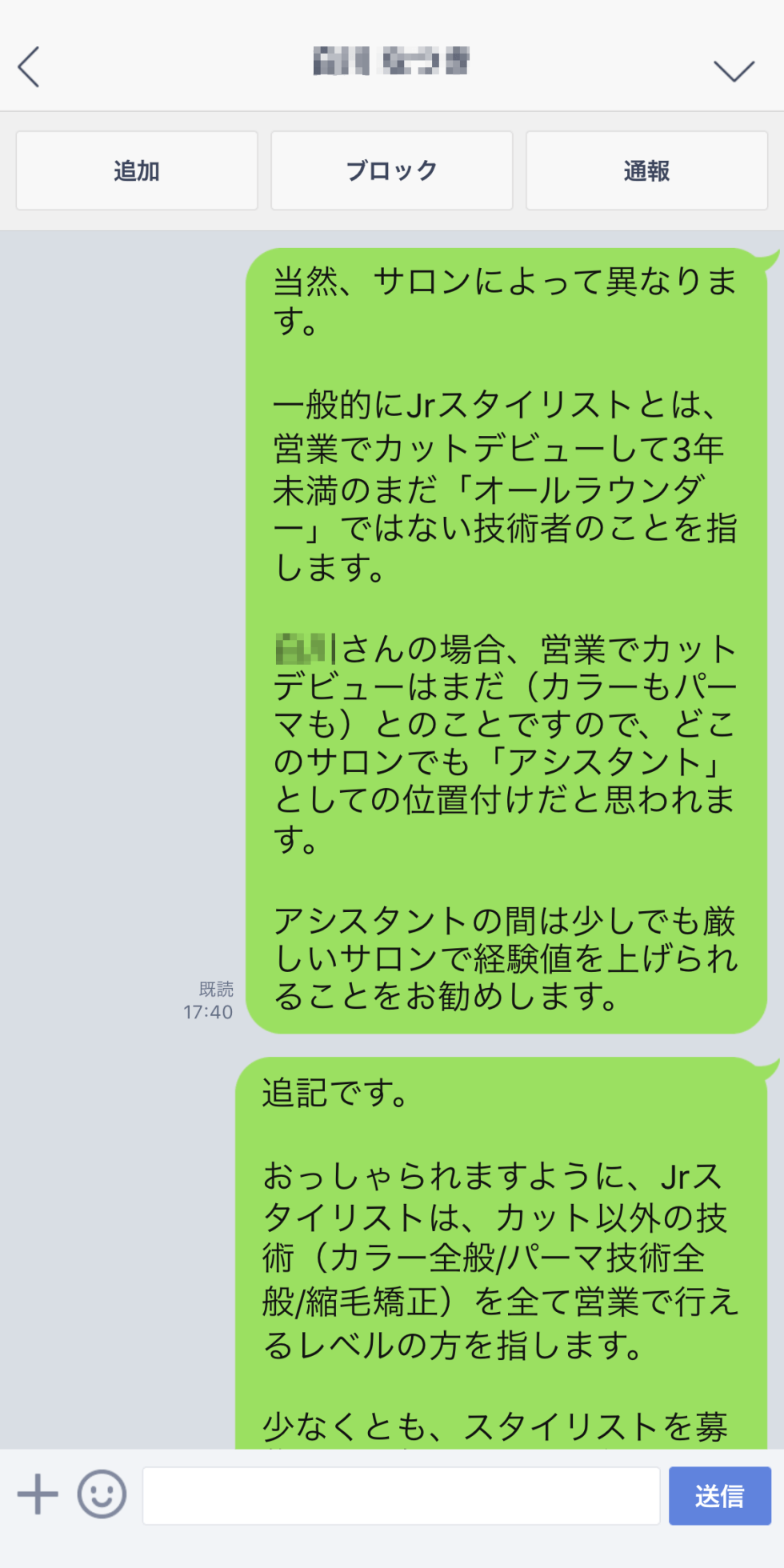The image size is (784, 1568).
Task: Open the emoji sticker picker
Action: point(102,1494)
